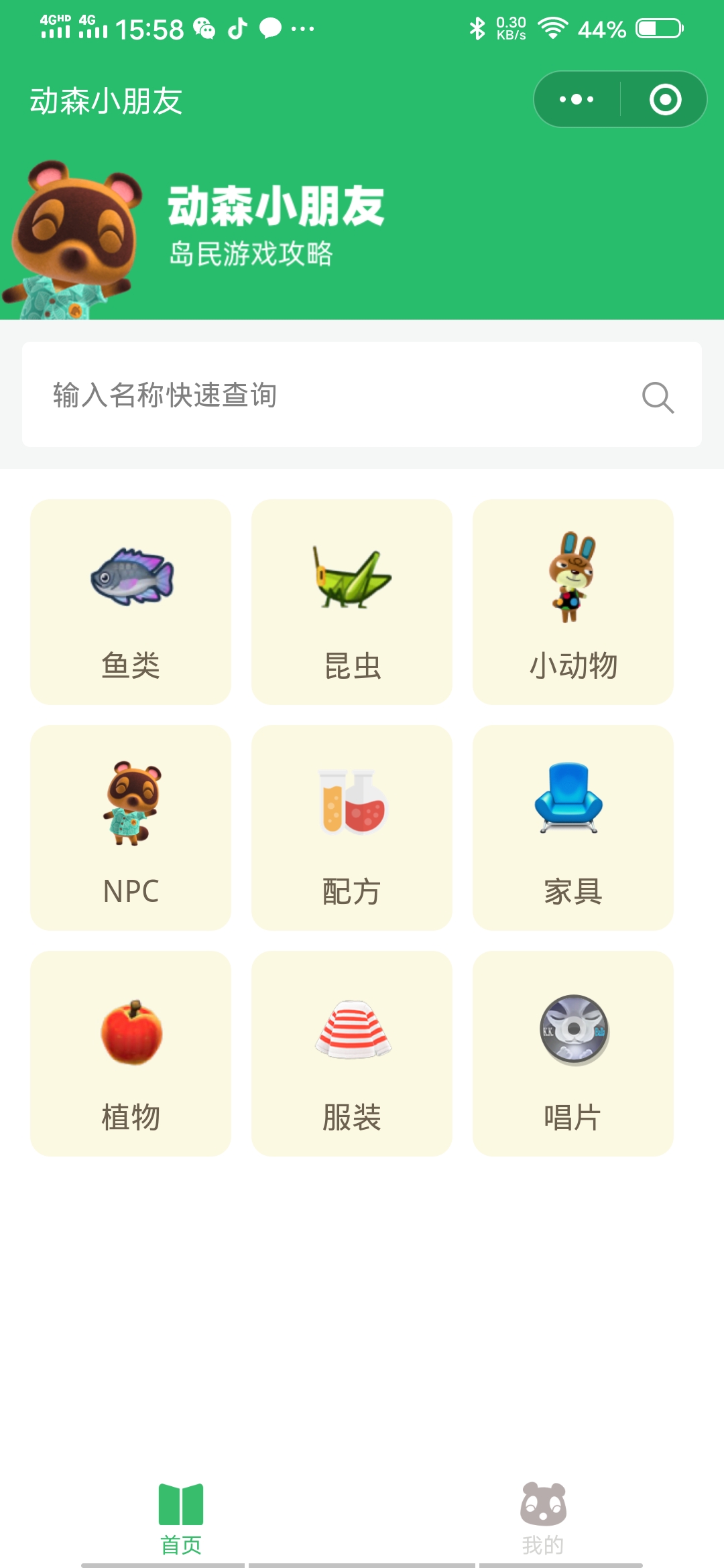Tap the magnifier search icon
The image size is (724, 1568).
(658, 397)
